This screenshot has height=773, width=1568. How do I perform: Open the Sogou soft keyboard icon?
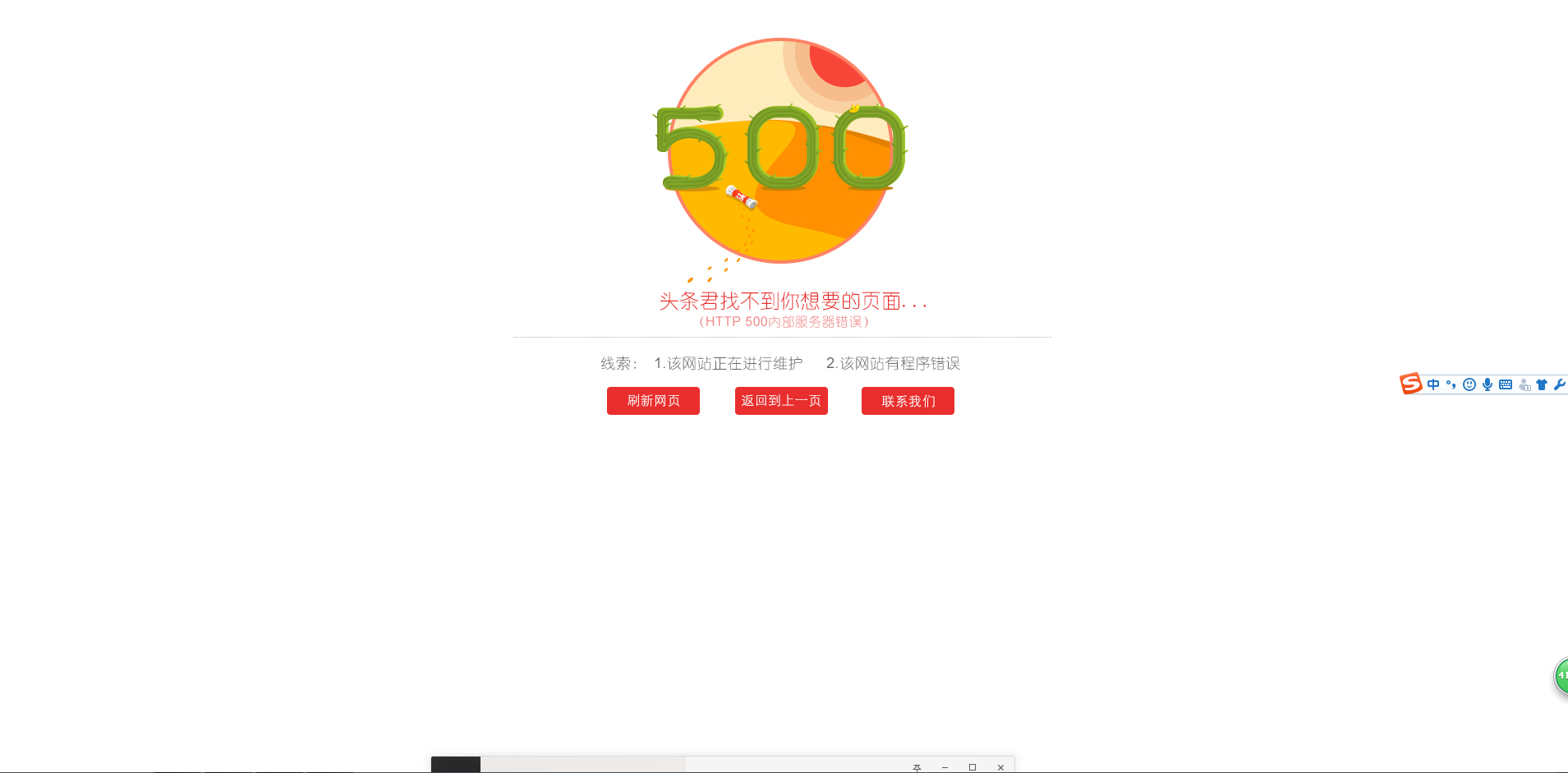tap(1506, 384)
